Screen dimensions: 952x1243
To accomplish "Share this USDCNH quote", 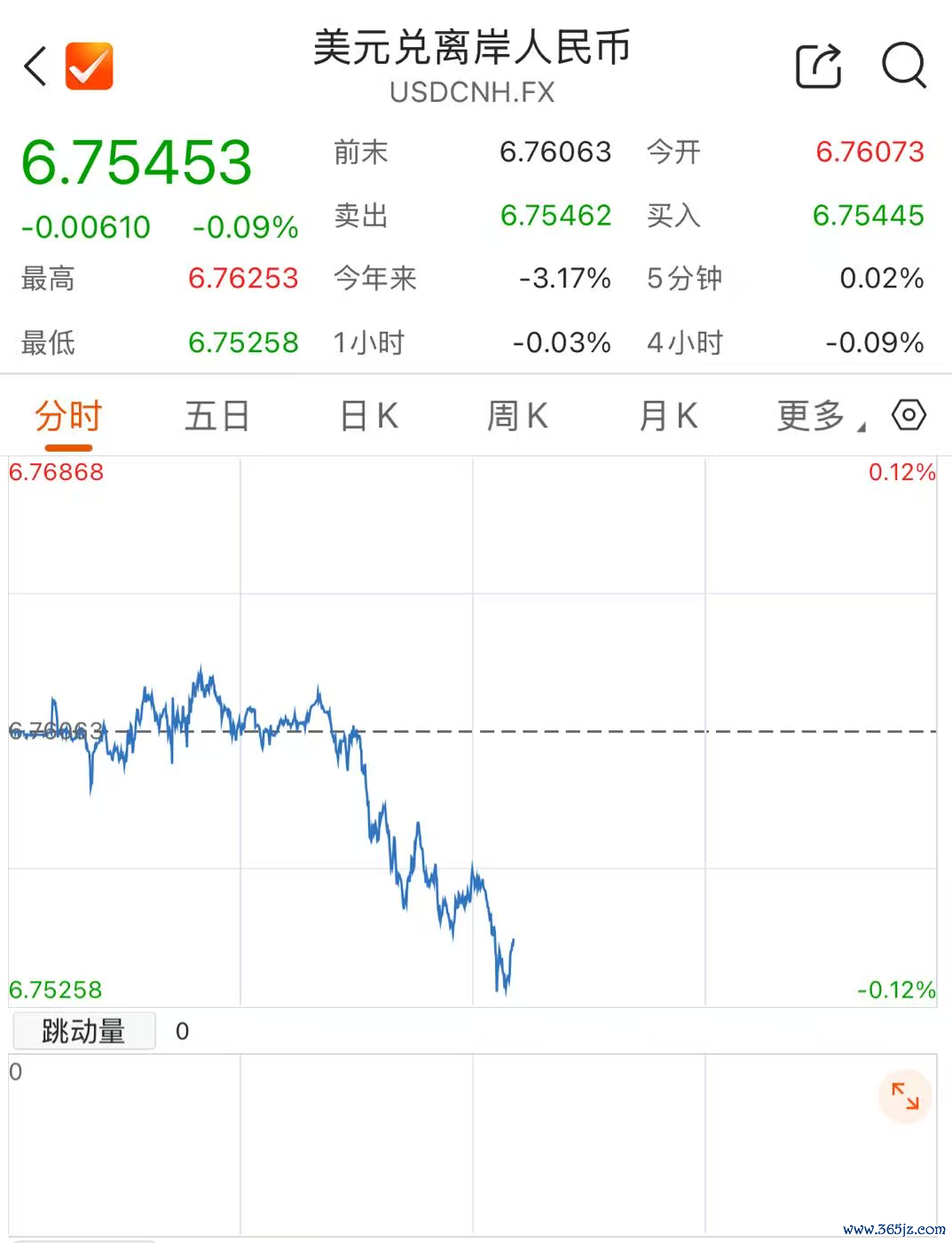I will [818, 66].
